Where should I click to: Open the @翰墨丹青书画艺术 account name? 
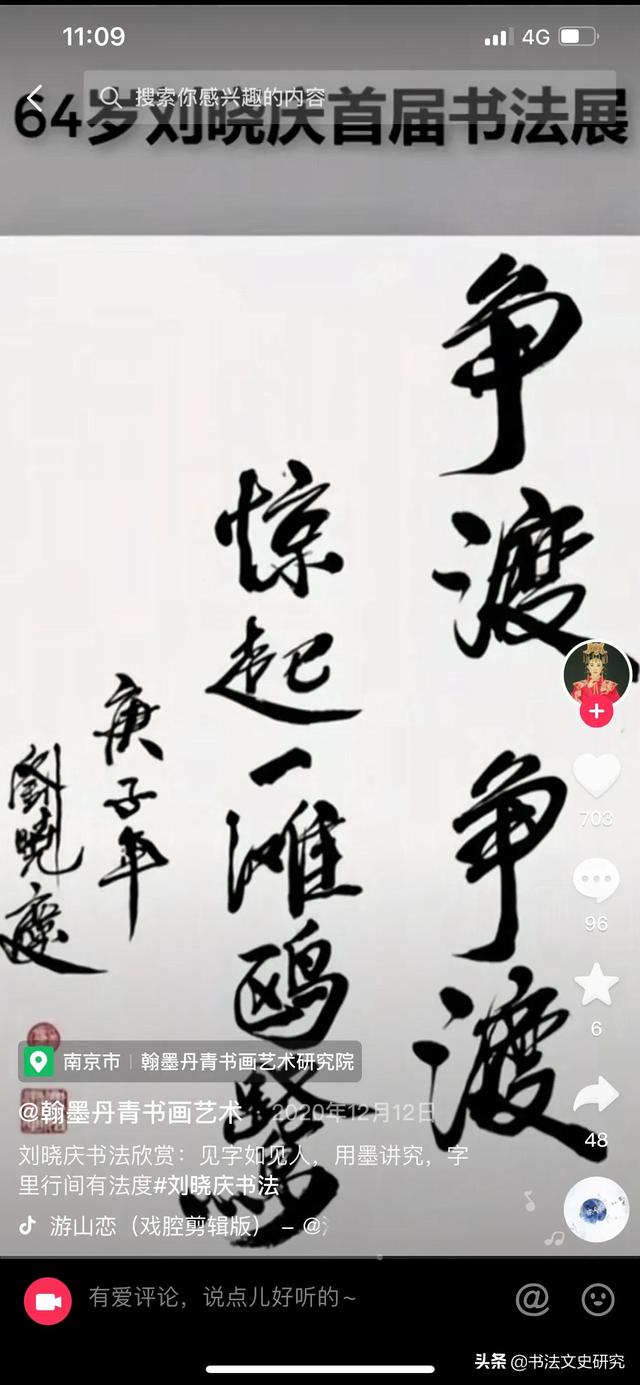coord(131,1112)
